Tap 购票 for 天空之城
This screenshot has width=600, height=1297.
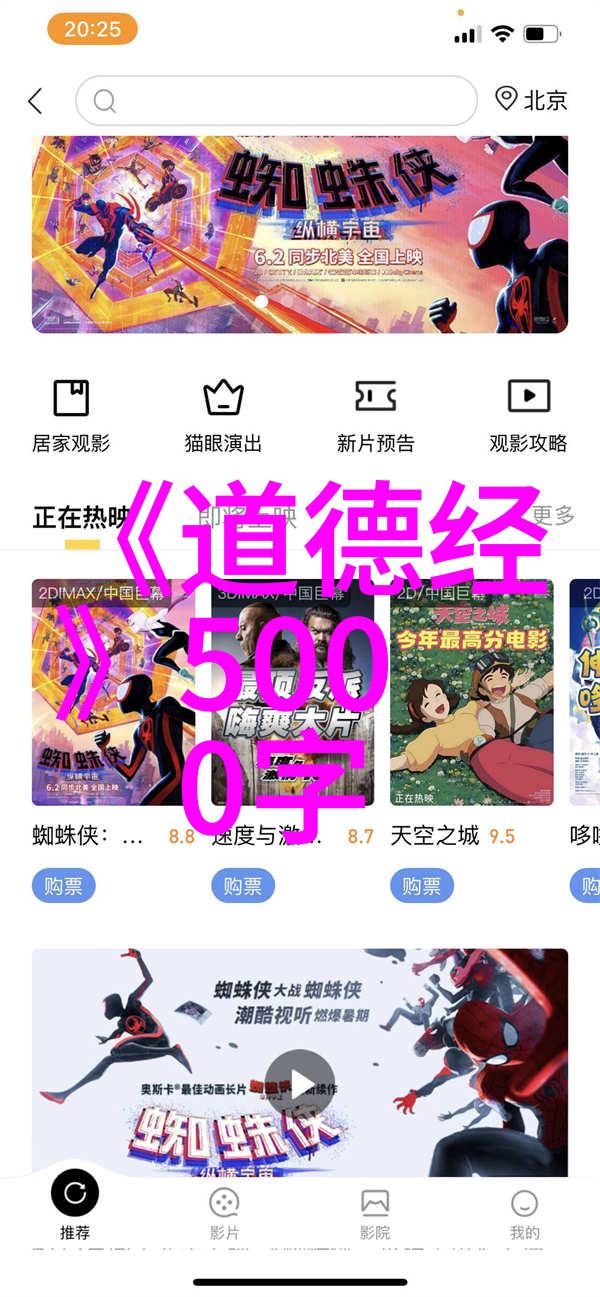point(421,886)
